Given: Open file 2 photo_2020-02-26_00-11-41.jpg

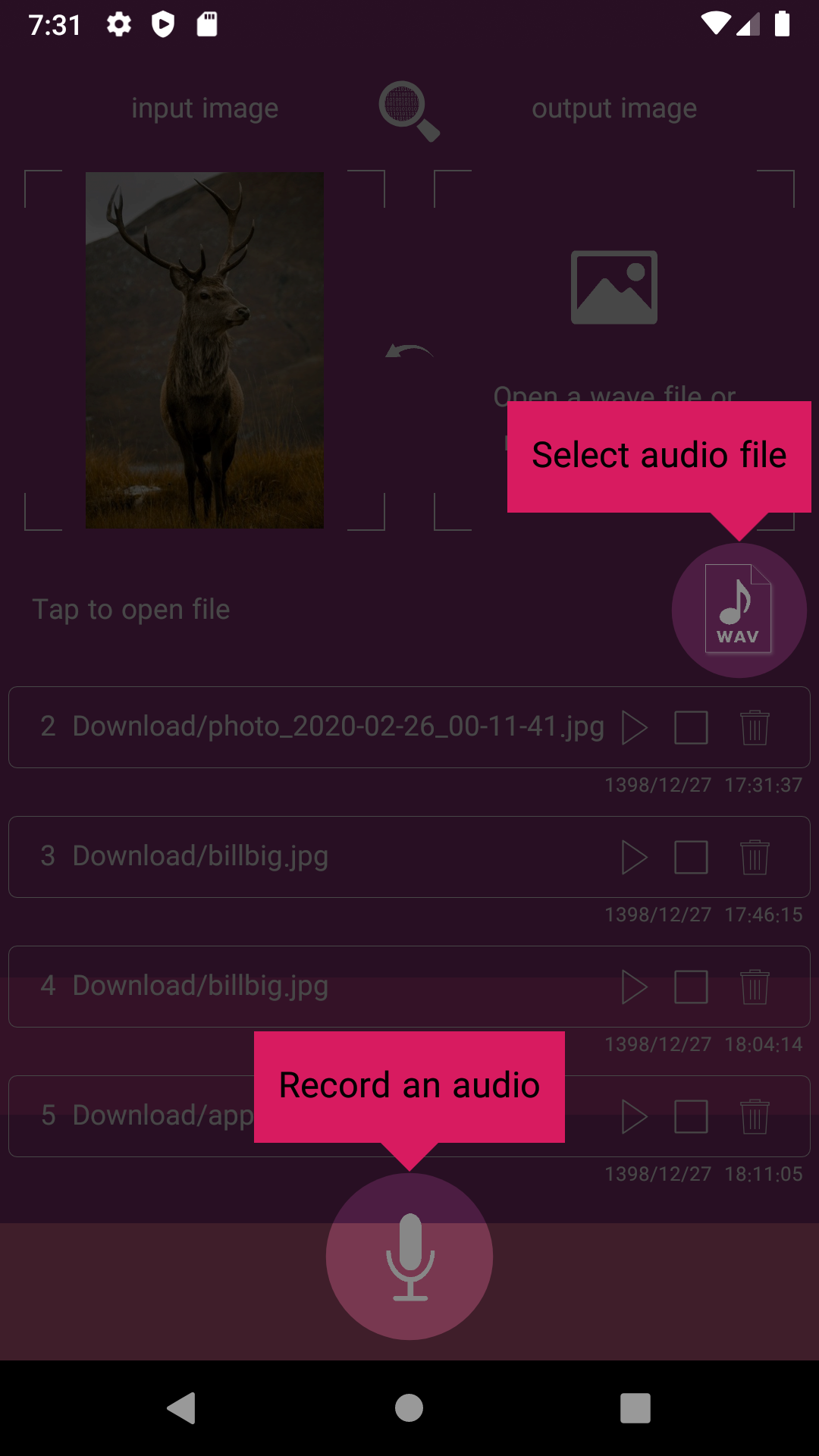Looking at the screenshot, I should [322, 726].
